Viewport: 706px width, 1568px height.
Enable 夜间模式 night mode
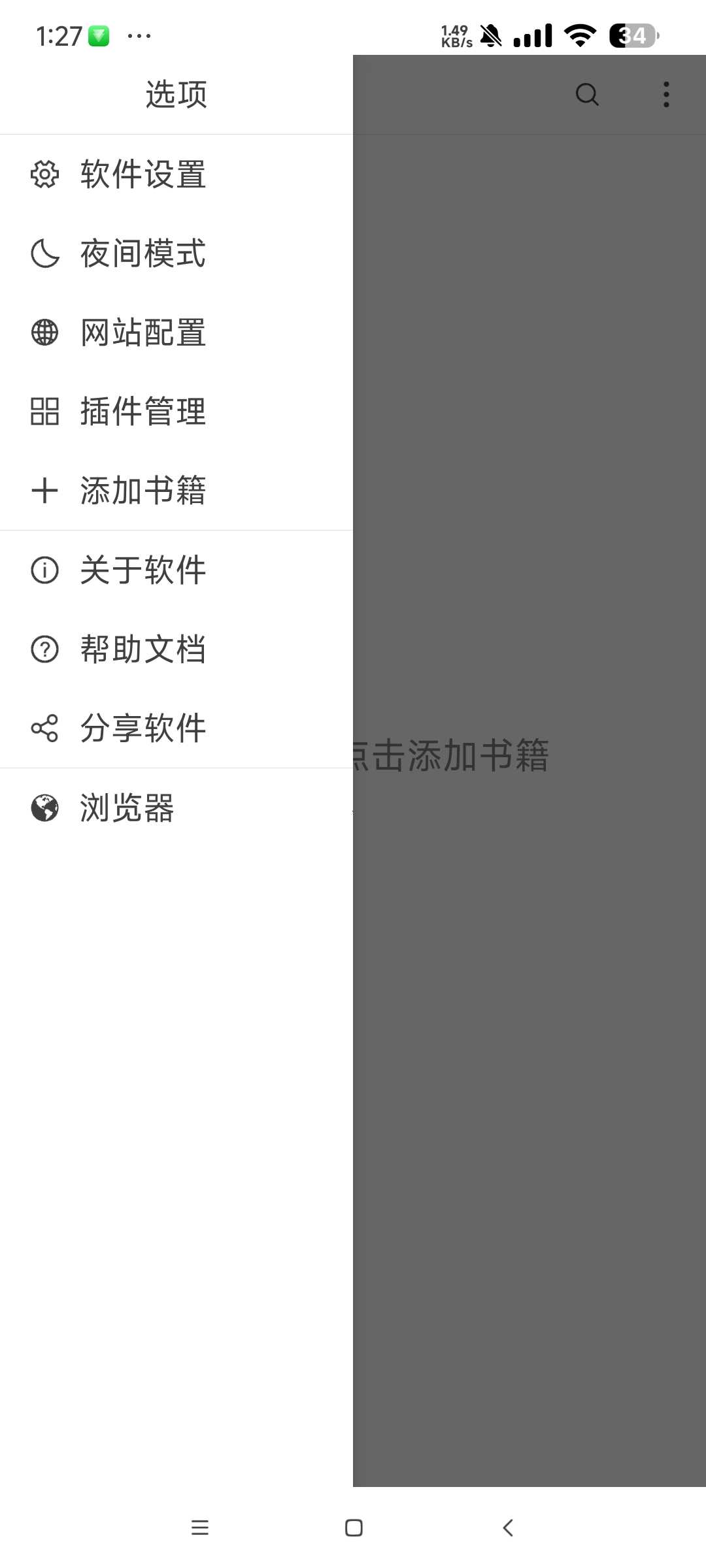coord(176,253)
